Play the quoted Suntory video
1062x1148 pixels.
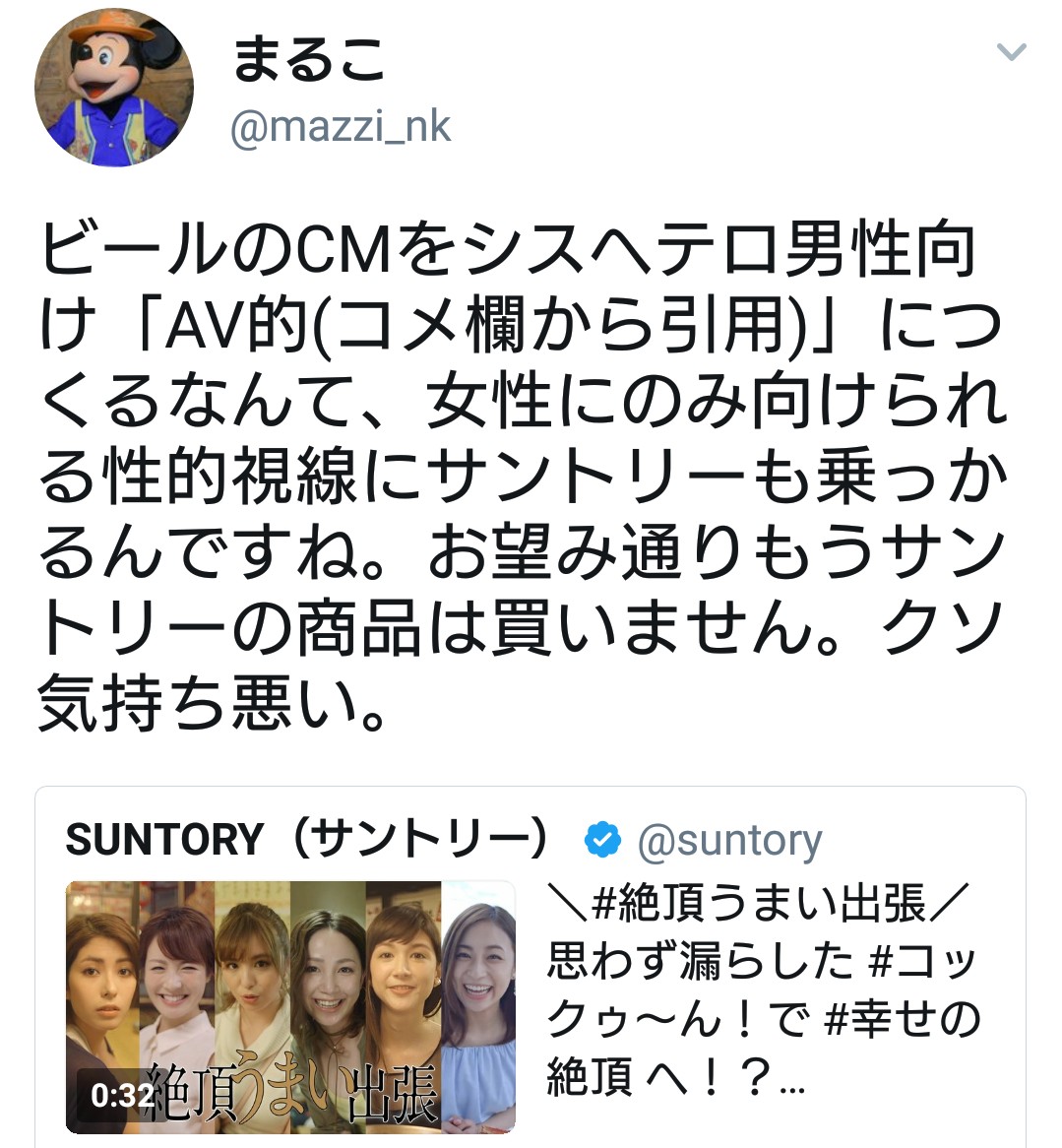coord(290,1006)
